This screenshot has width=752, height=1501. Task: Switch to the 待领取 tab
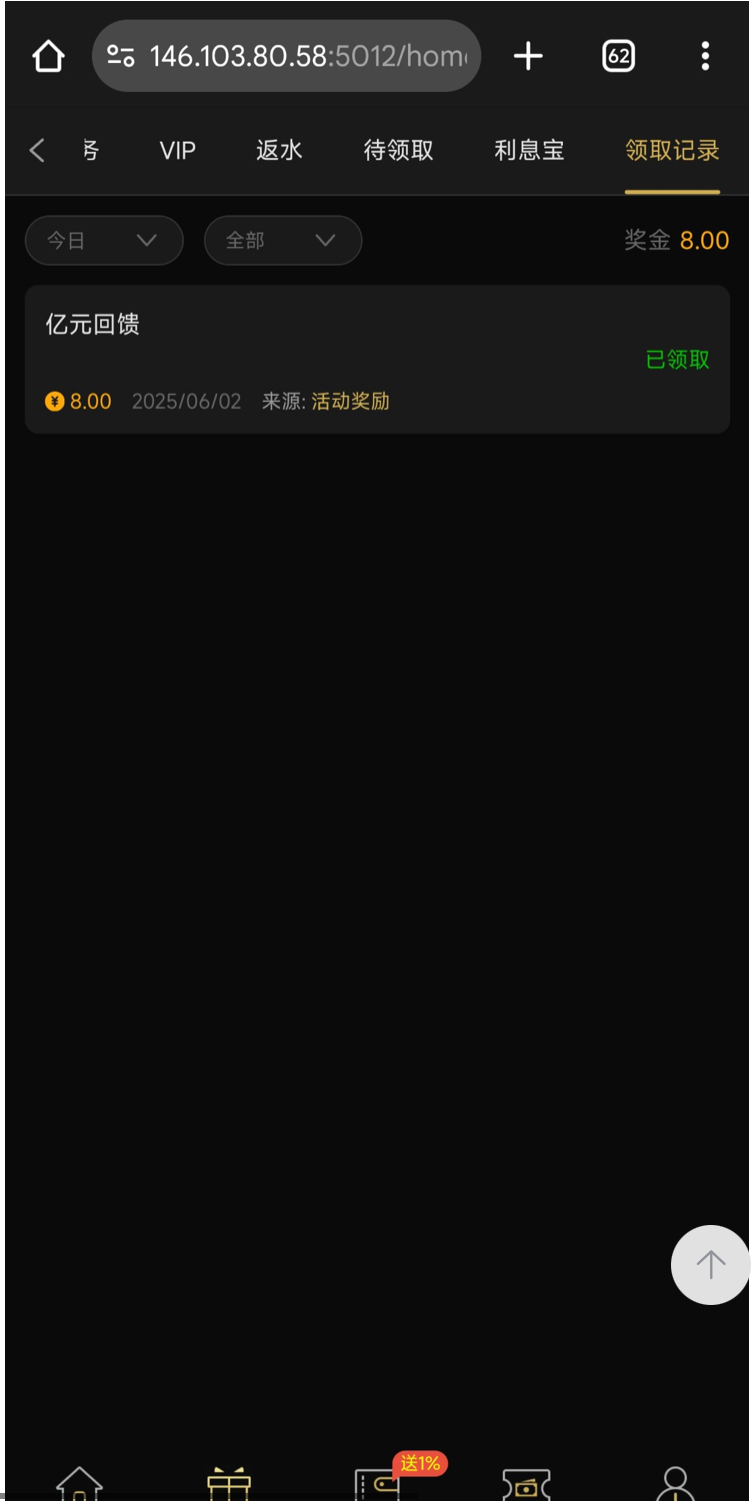pos(398,151)
